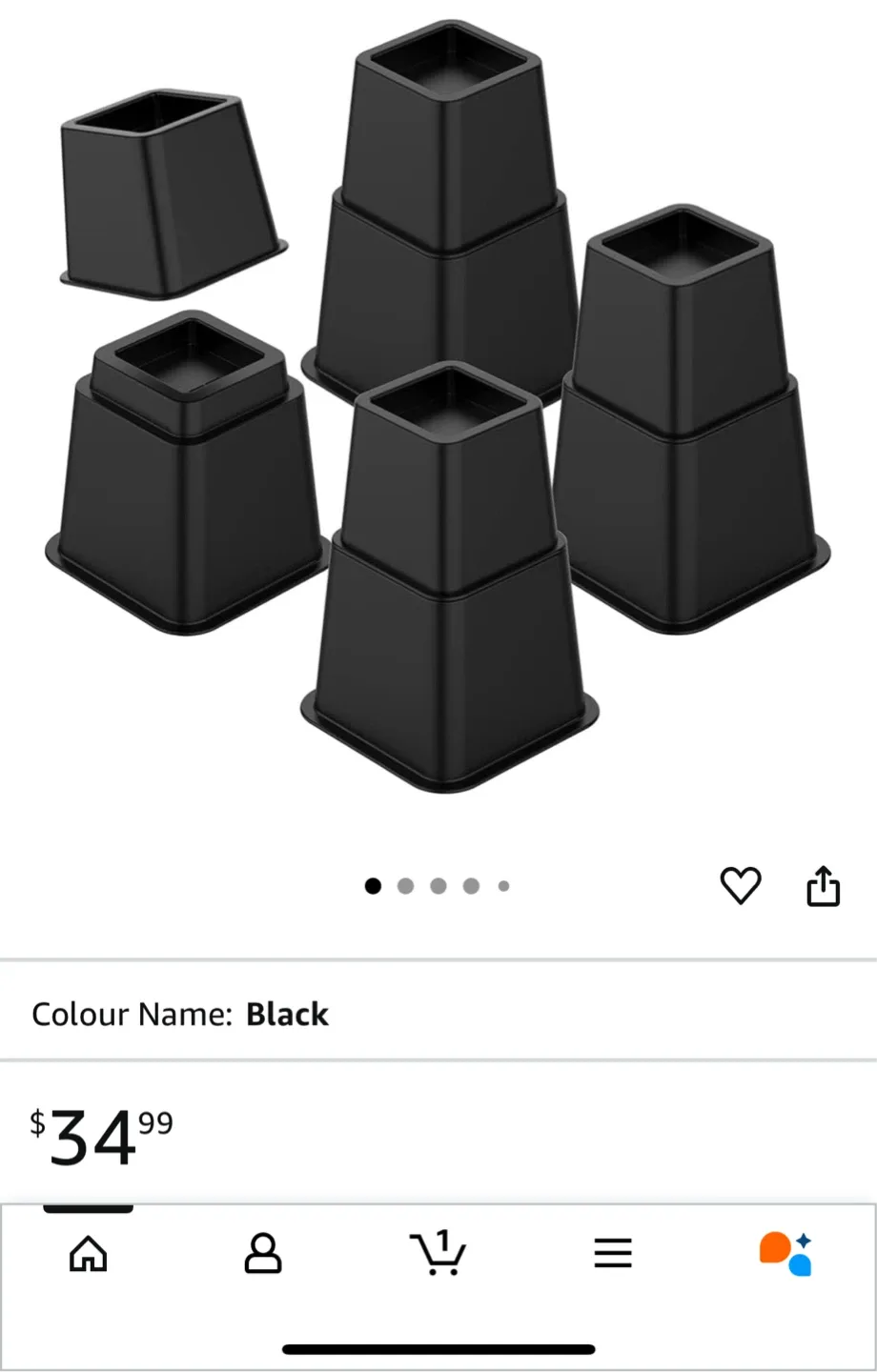The image size is (877, 1372).
Task: Select the second image carousel dot
Action: click(x=405, y=885)
